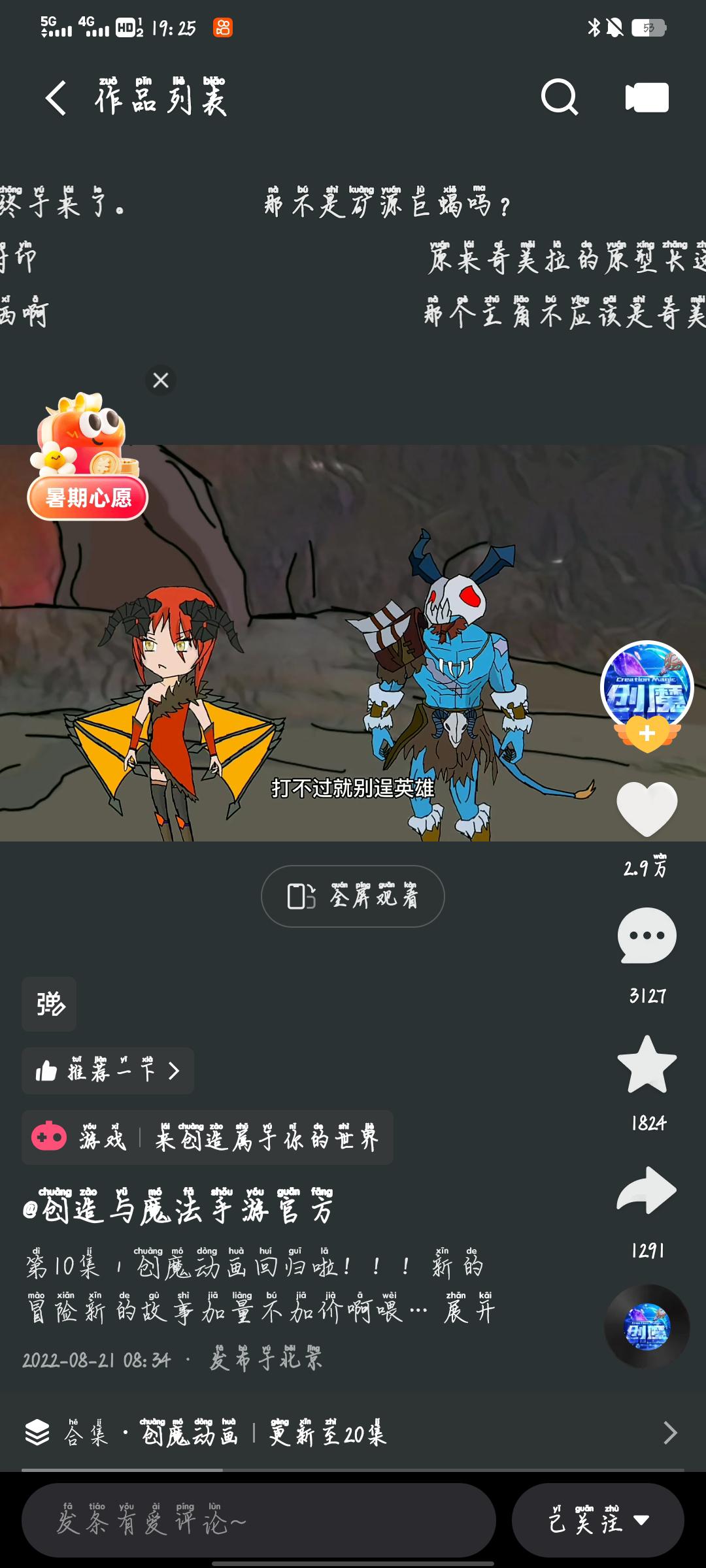Viewport: 706px width, 1568px height.
Task: Tap the 推荐一下 recommend button
Action: click(x=108, y=1071)
